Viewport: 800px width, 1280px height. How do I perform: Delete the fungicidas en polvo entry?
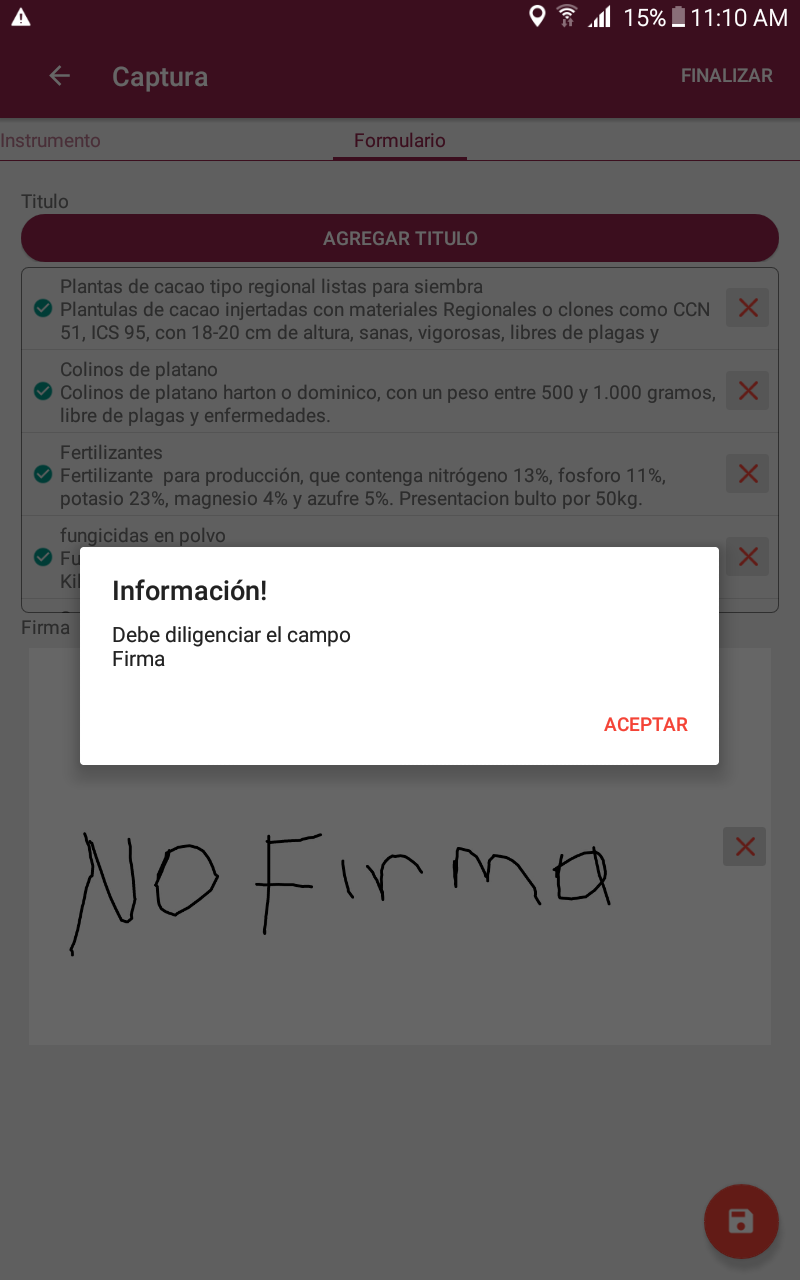[x=747, y=556]
